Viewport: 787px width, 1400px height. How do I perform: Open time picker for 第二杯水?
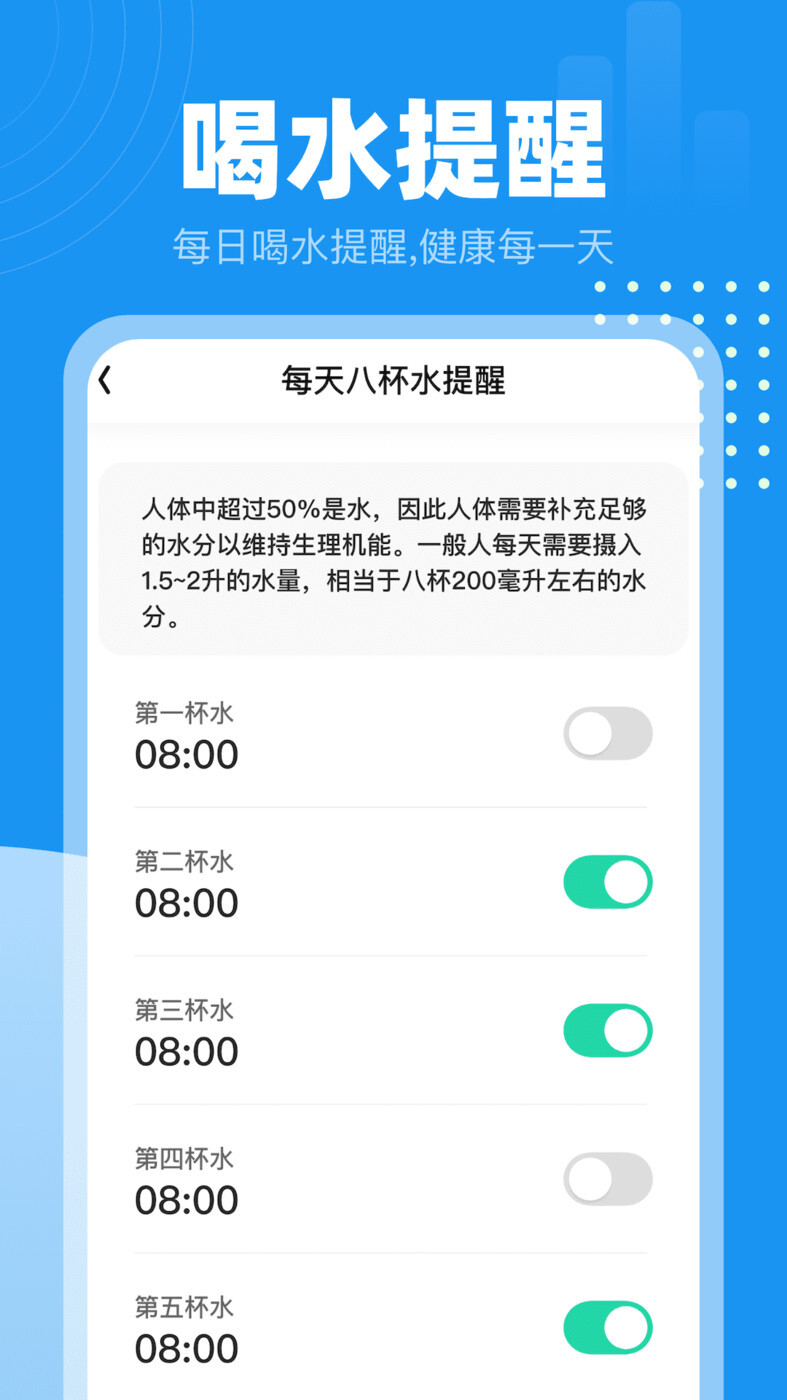[x=186, y=903]
